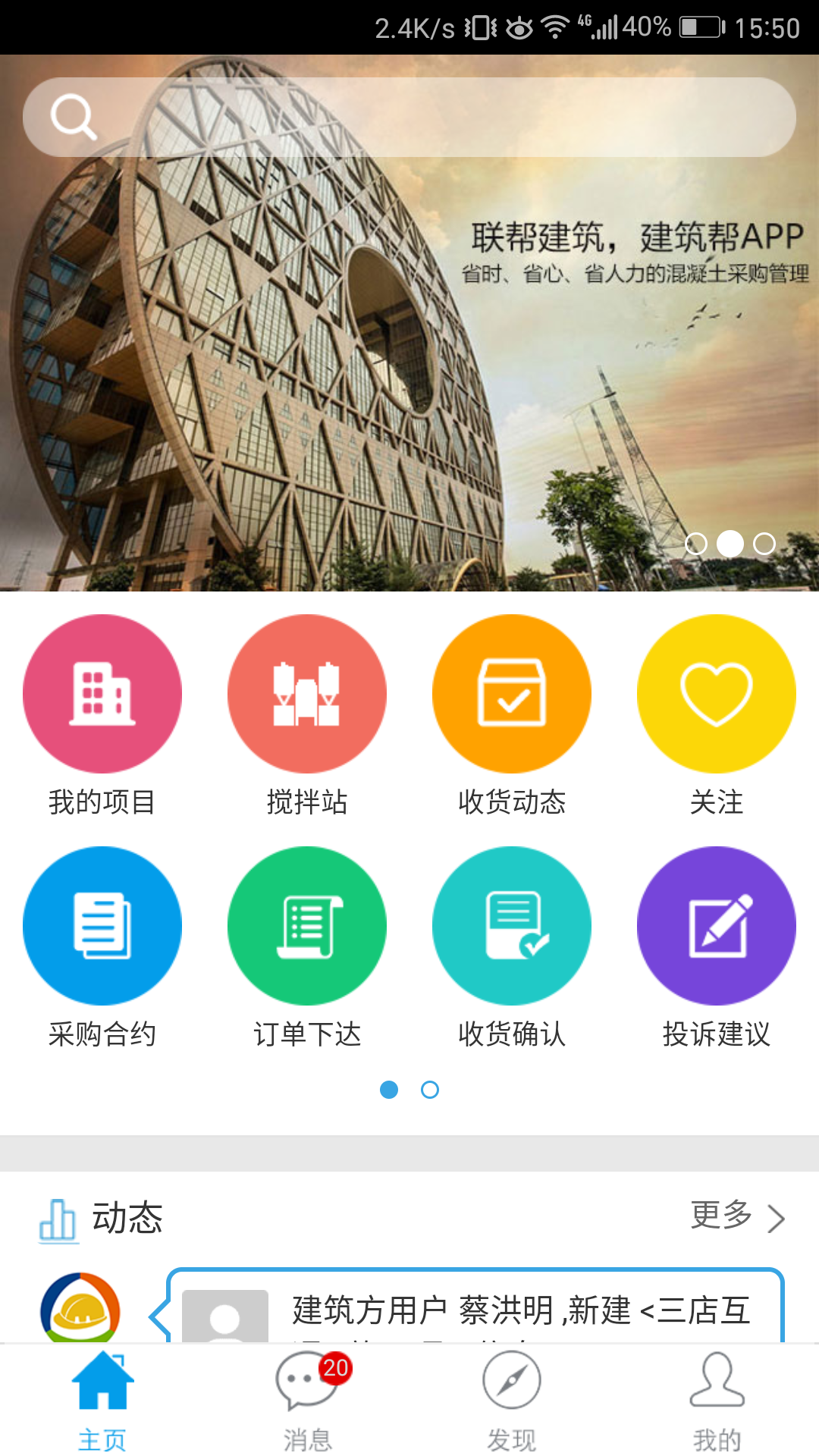Open 收货确认 receipt confirmation icon
Viewport: 819px width, 1456px height.
[x=511, y=925]
